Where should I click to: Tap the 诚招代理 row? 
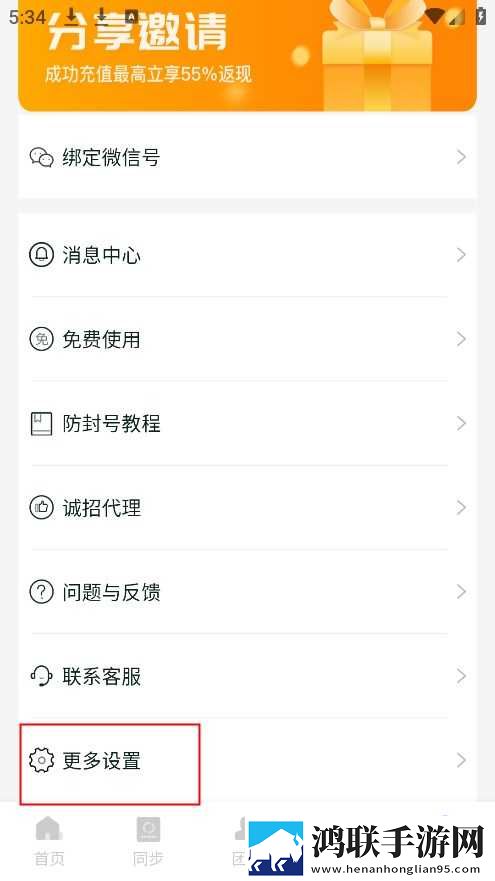click(x=247, y=507)
